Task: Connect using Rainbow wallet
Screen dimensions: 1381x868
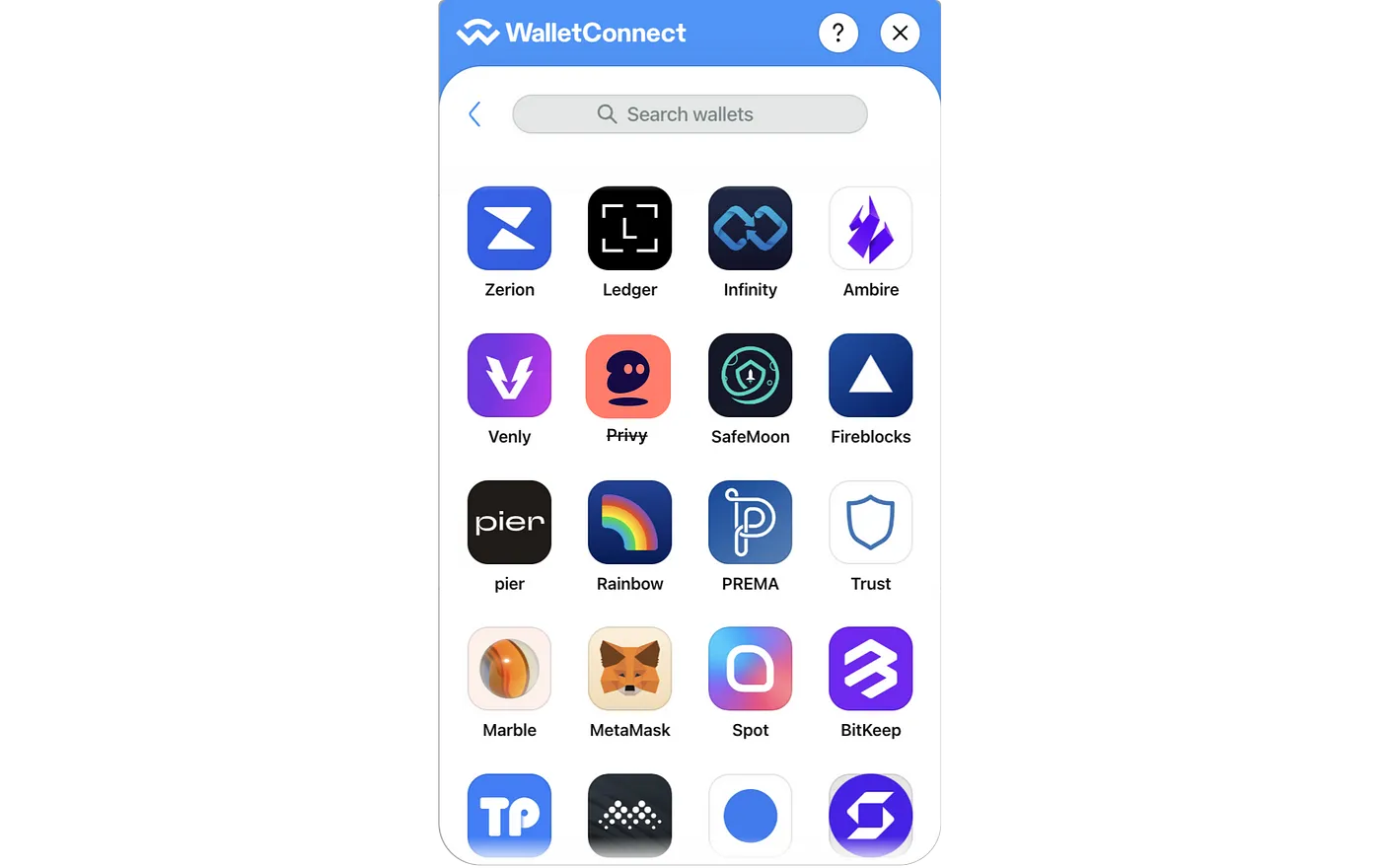Action: tap(629, 523)
